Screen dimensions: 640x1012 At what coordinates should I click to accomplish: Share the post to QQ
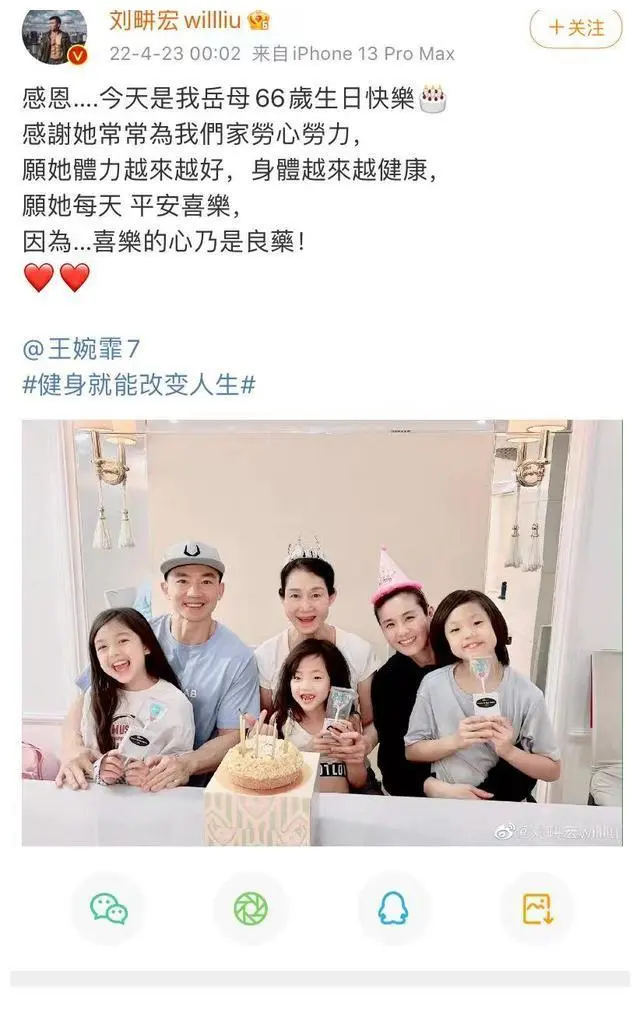tap(393, 908)
